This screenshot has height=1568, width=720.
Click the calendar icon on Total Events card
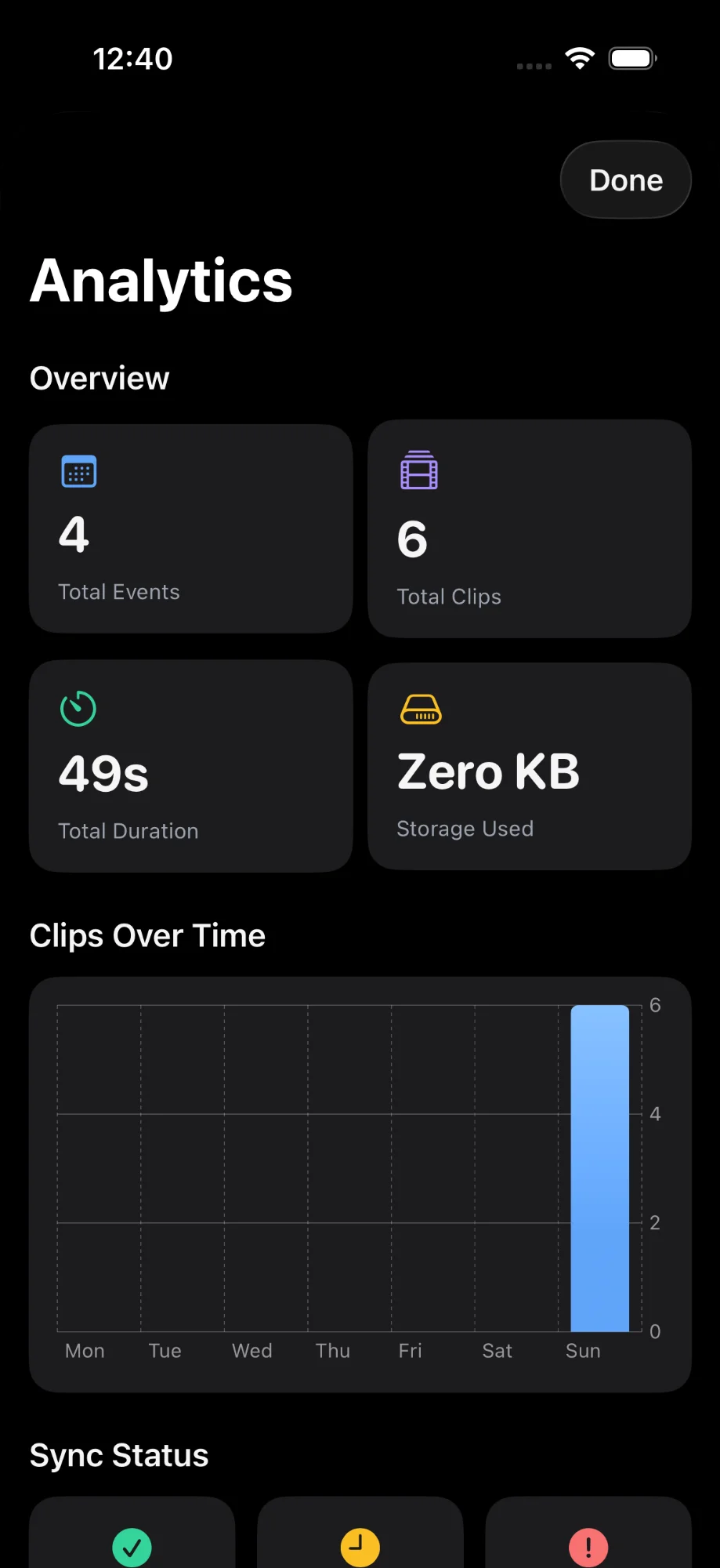(x=78, y=470)
